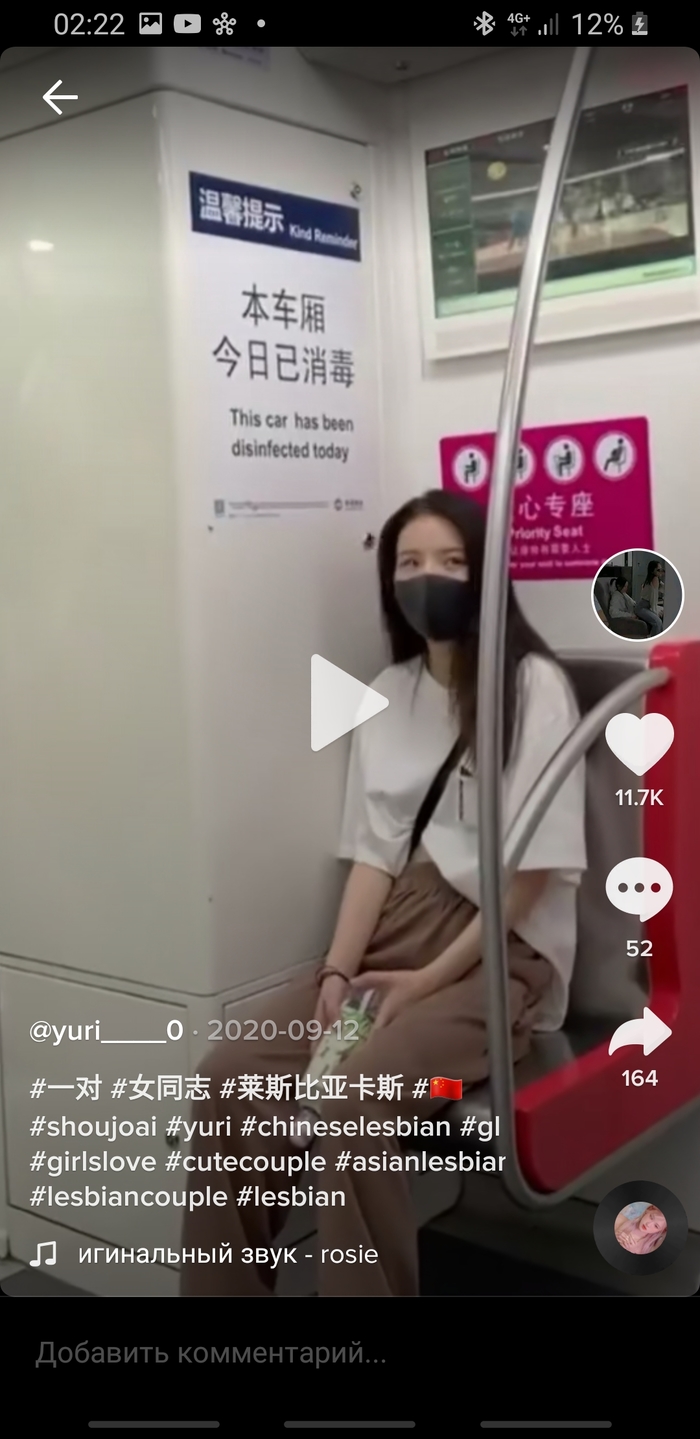Open the #cutecouple hashtag

[246, 1162]
